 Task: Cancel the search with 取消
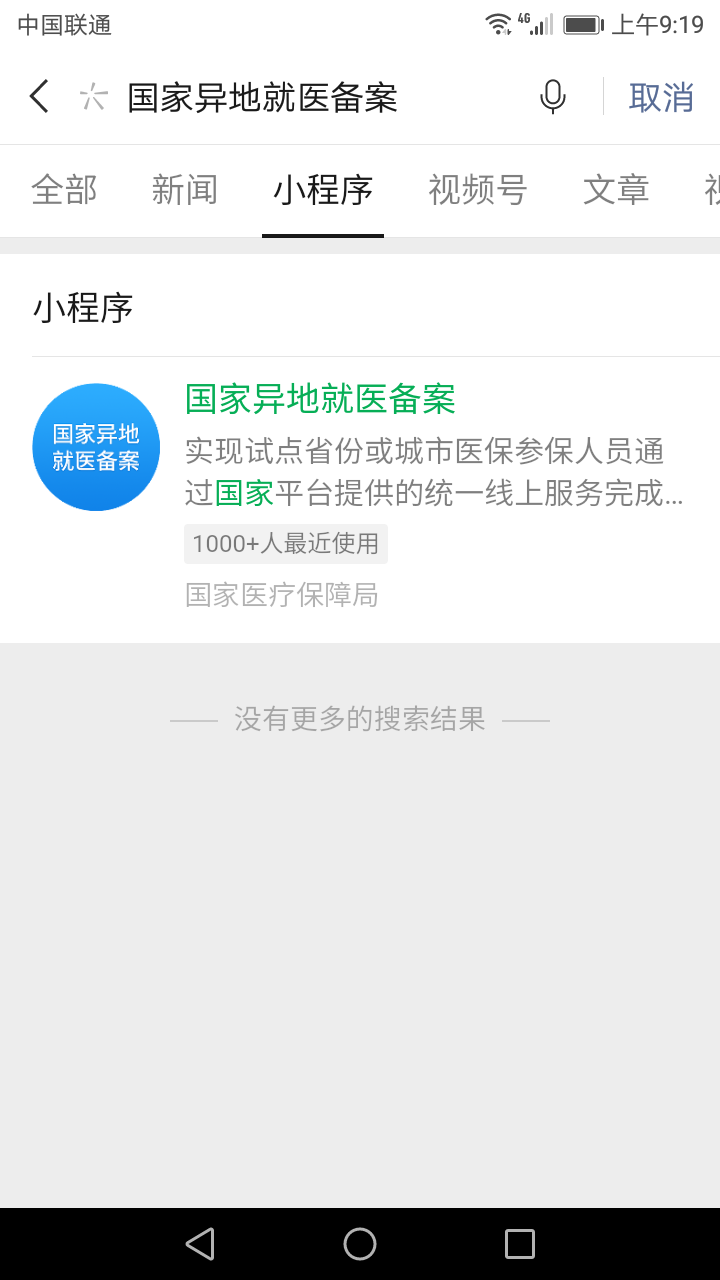(661, 97)
